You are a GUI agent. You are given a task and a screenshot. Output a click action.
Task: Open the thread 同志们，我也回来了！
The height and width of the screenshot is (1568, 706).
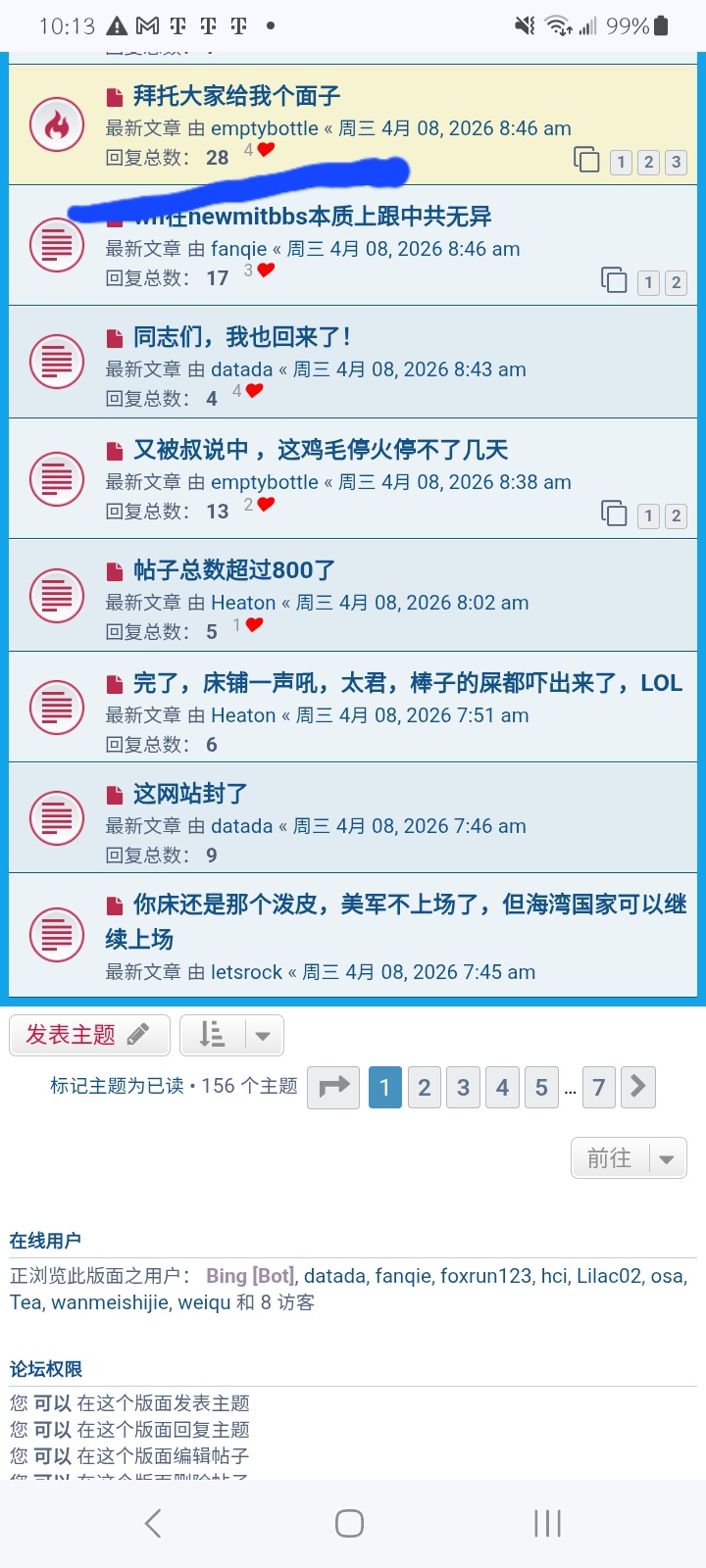[x=242, y=337]
